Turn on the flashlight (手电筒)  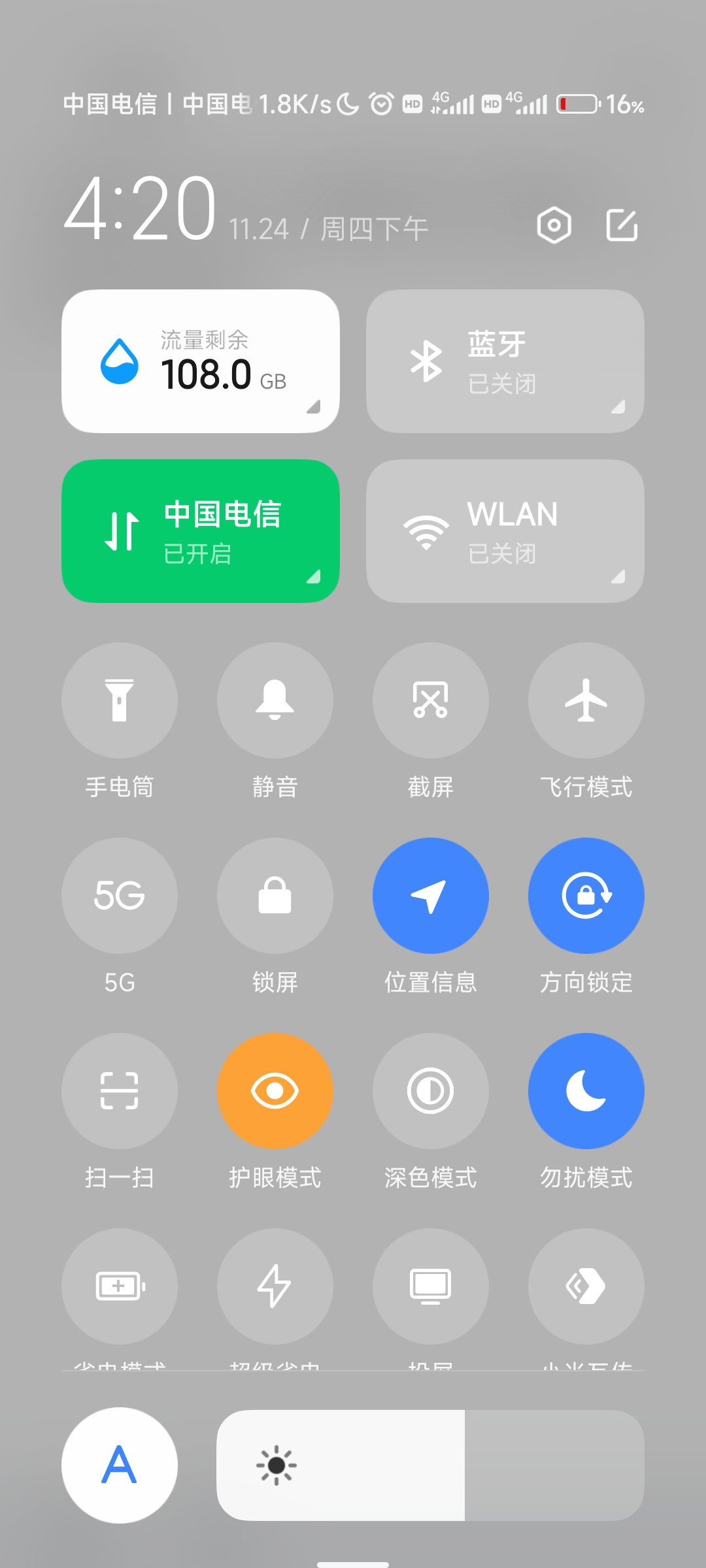click(120, 700)
